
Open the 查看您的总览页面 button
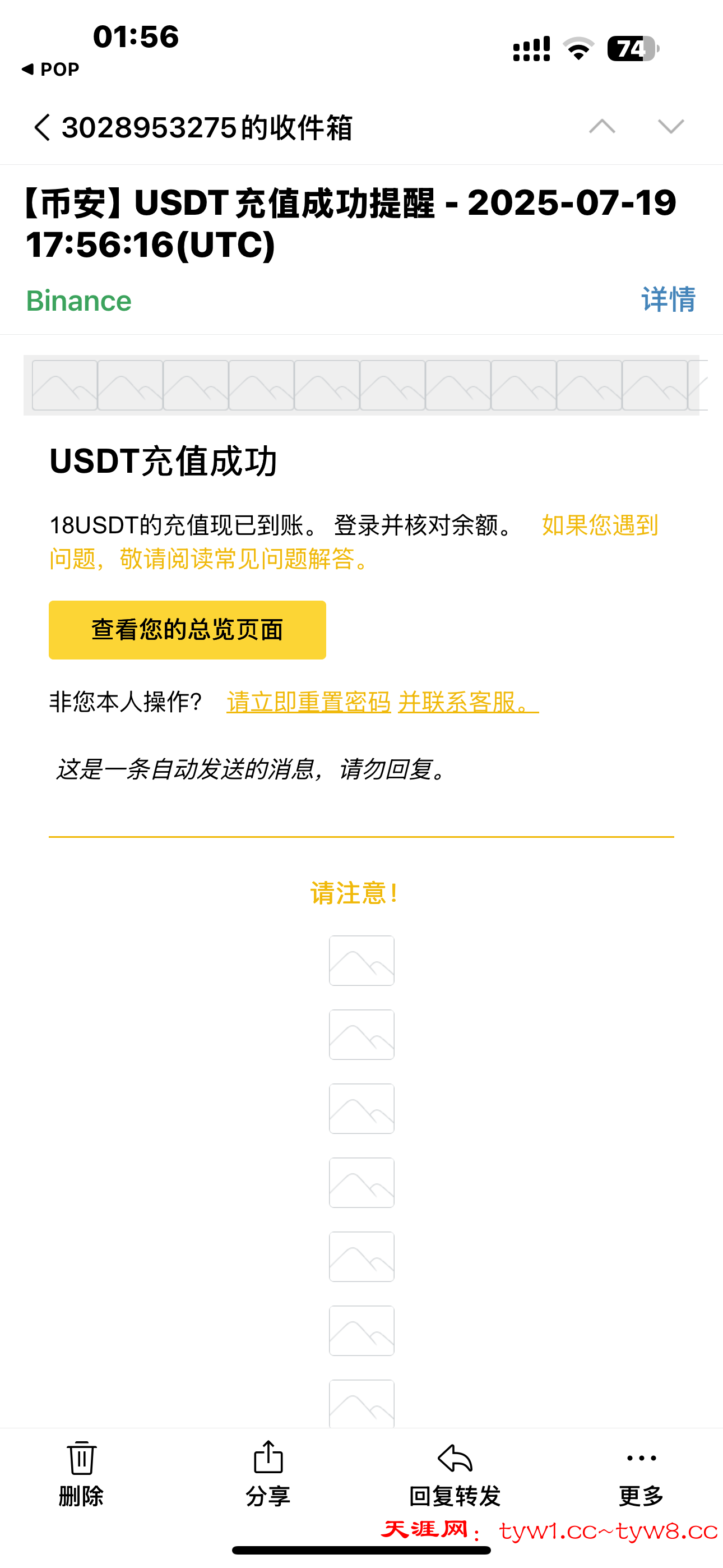tap(187, 629)
